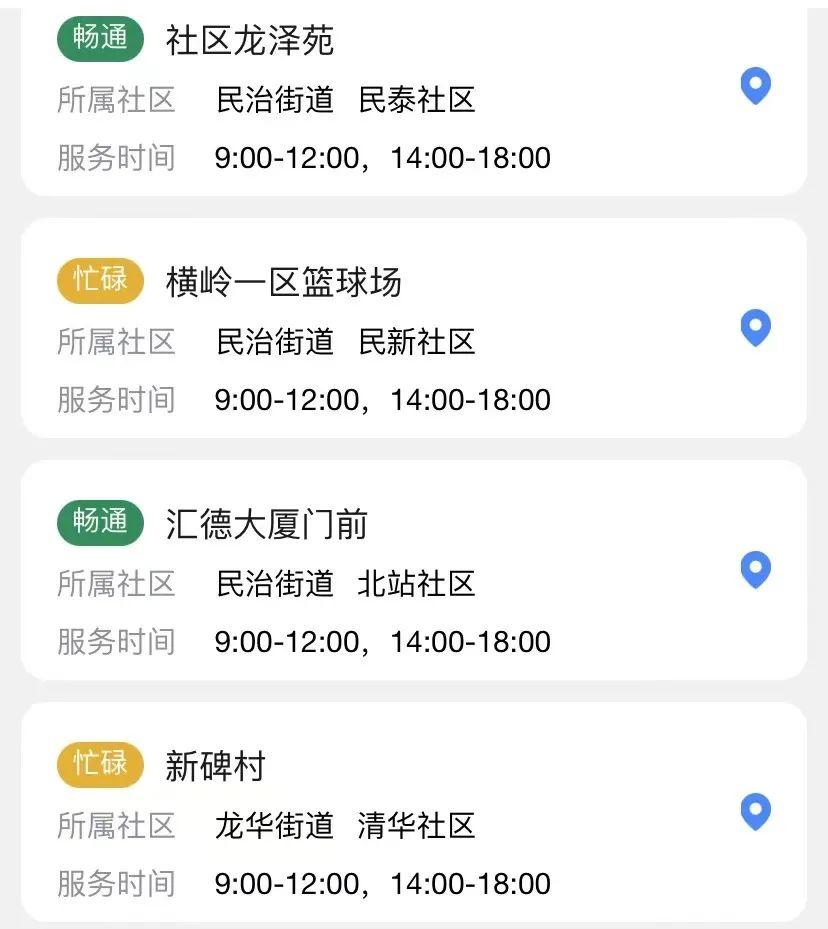
Task: Open the map pin for 横岭一区篮球场
Action: point(755,328)
